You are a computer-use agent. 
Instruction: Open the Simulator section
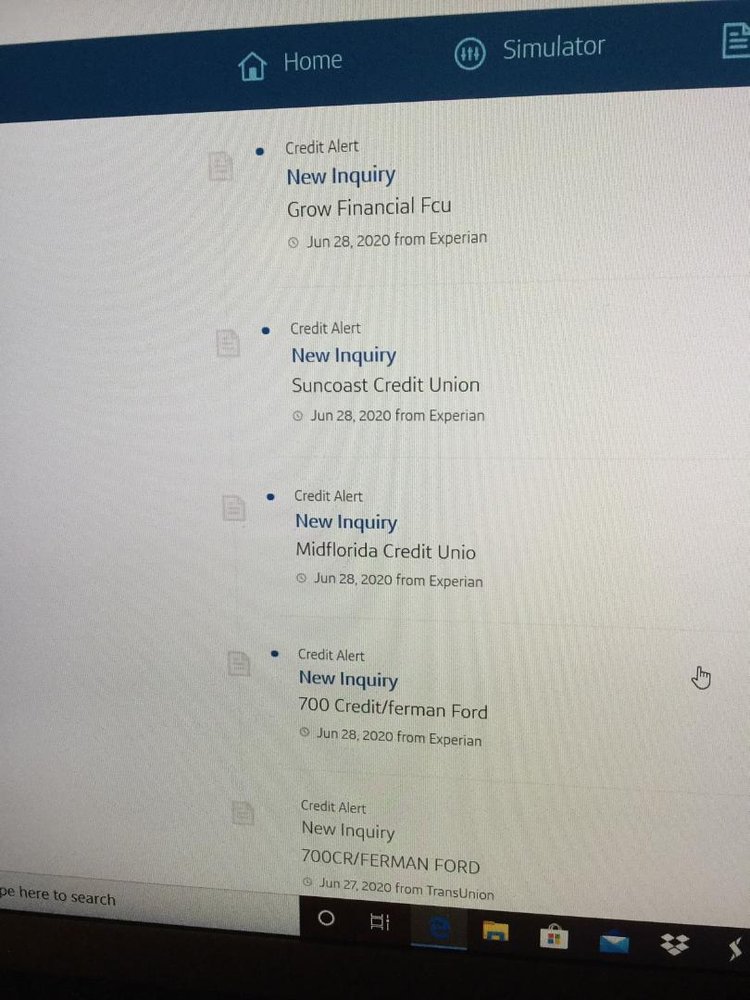530,50
